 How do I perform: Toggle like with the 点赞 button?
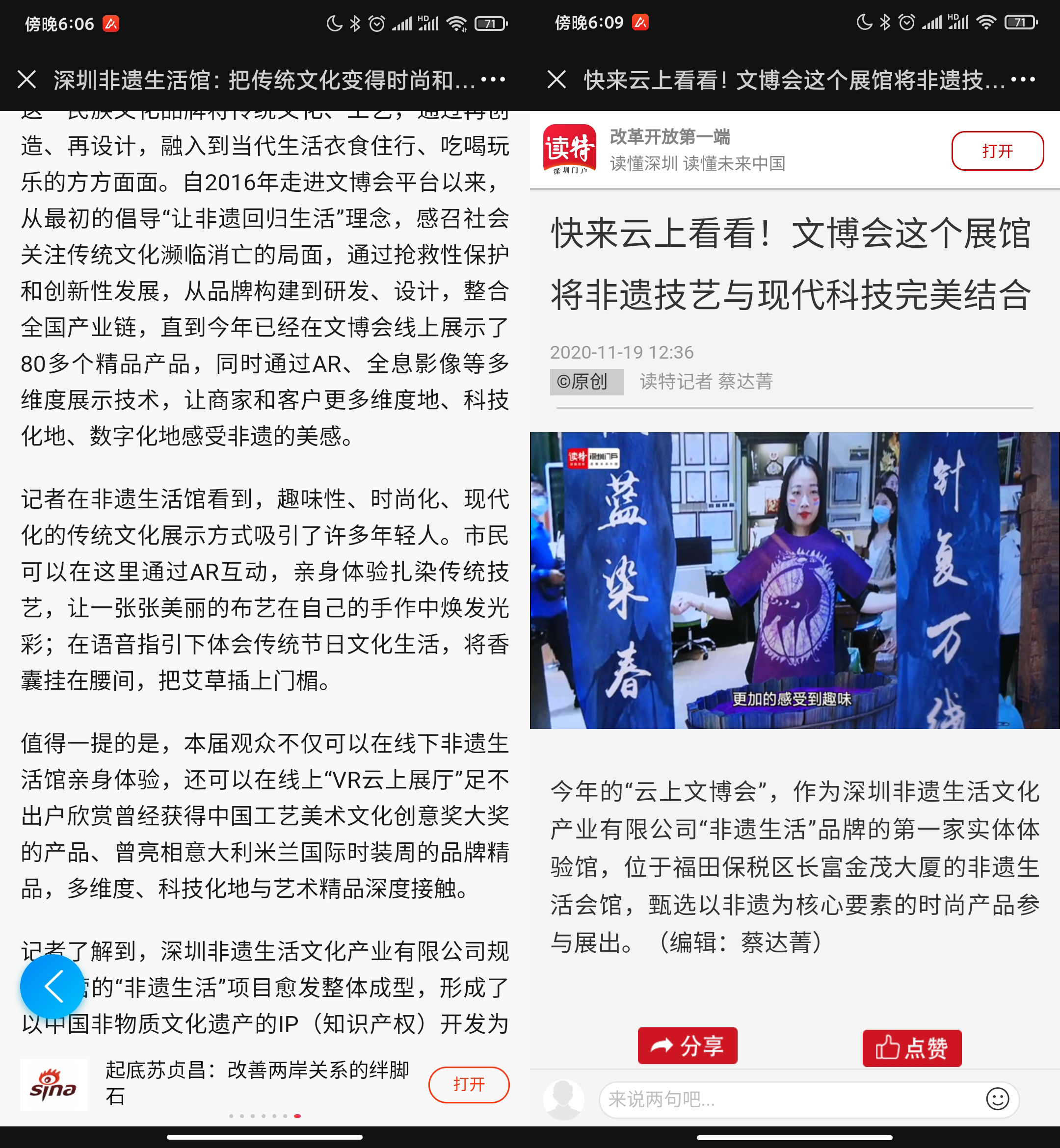point(912,1048)
